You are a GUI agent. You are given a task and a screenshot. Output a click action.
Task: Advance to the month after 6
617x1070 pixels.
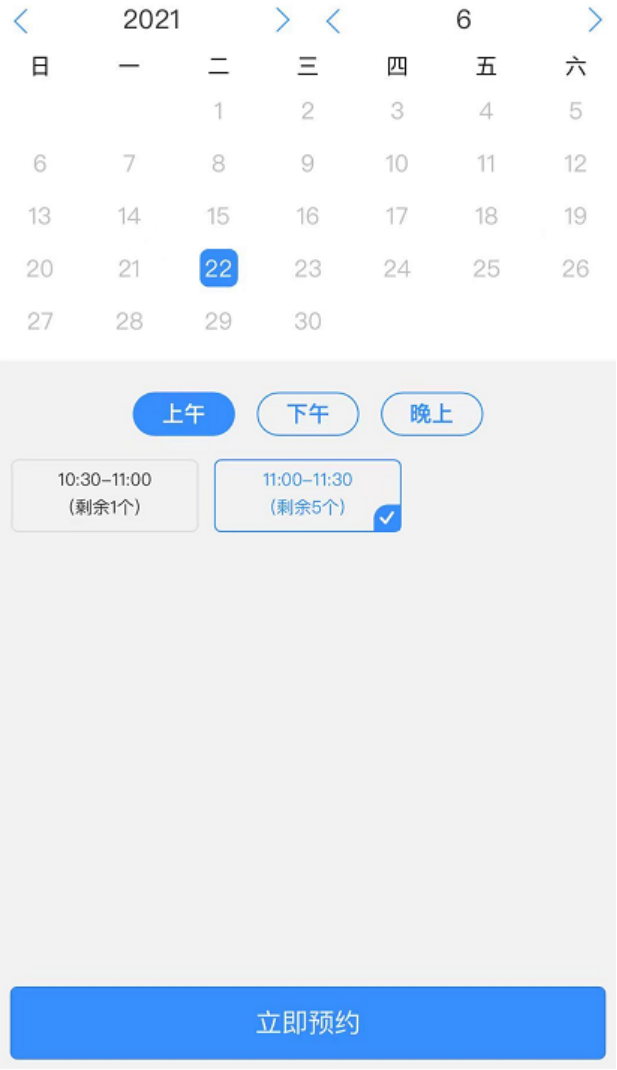(595, 20)
